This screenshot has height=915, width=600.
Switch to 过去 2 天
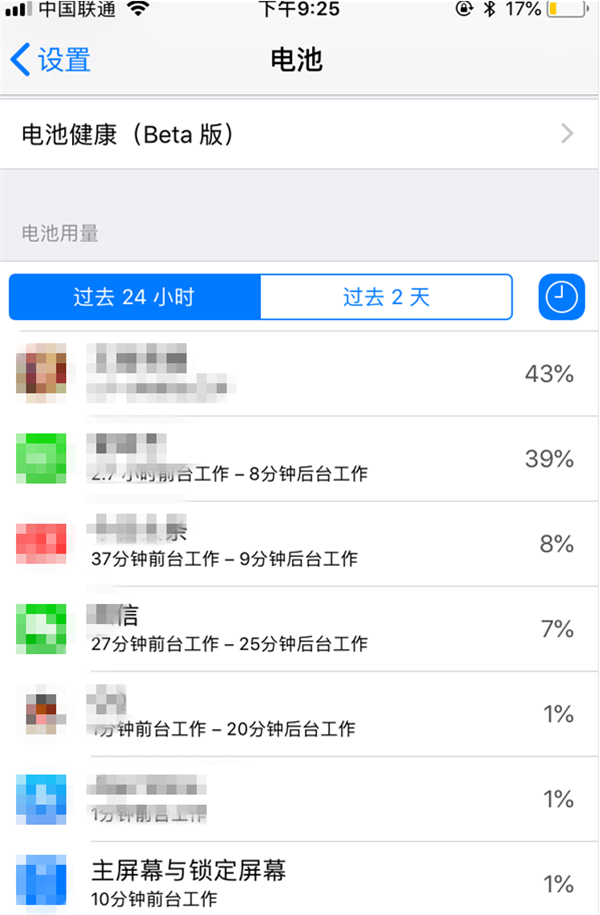click(386, 297)
